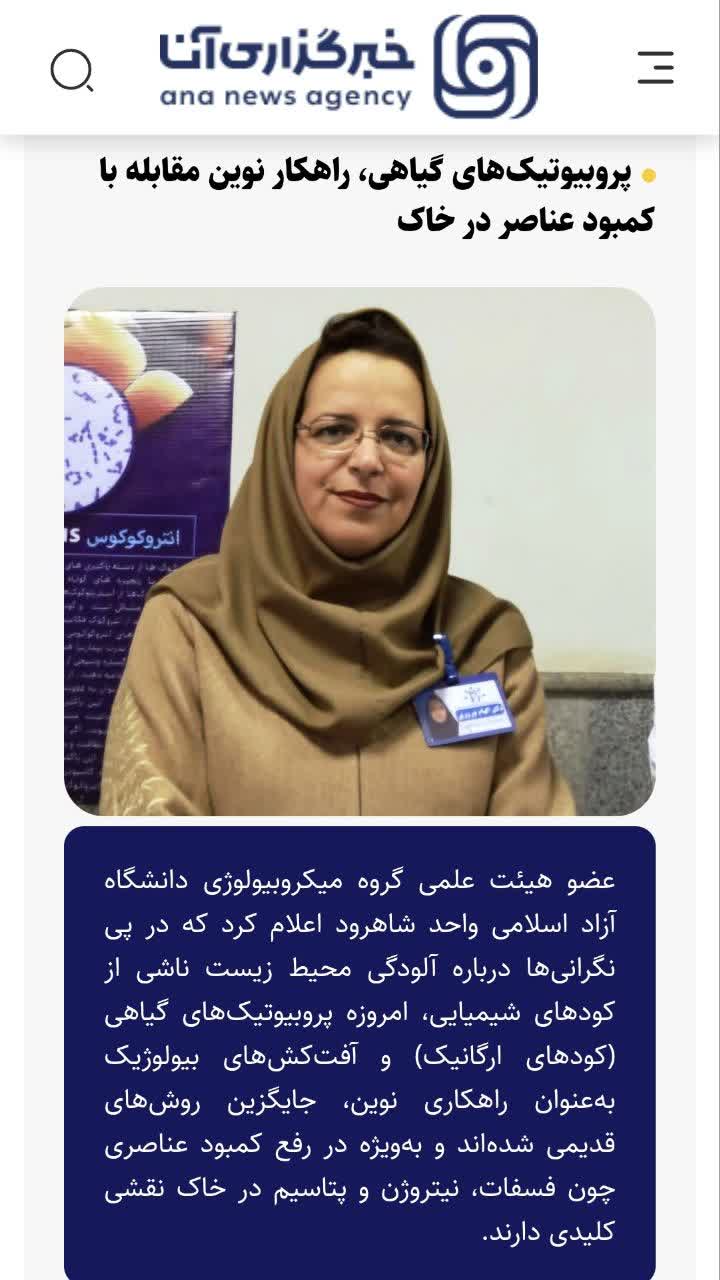
Task: Open the search icon in the header
Action: pos(72,70)
